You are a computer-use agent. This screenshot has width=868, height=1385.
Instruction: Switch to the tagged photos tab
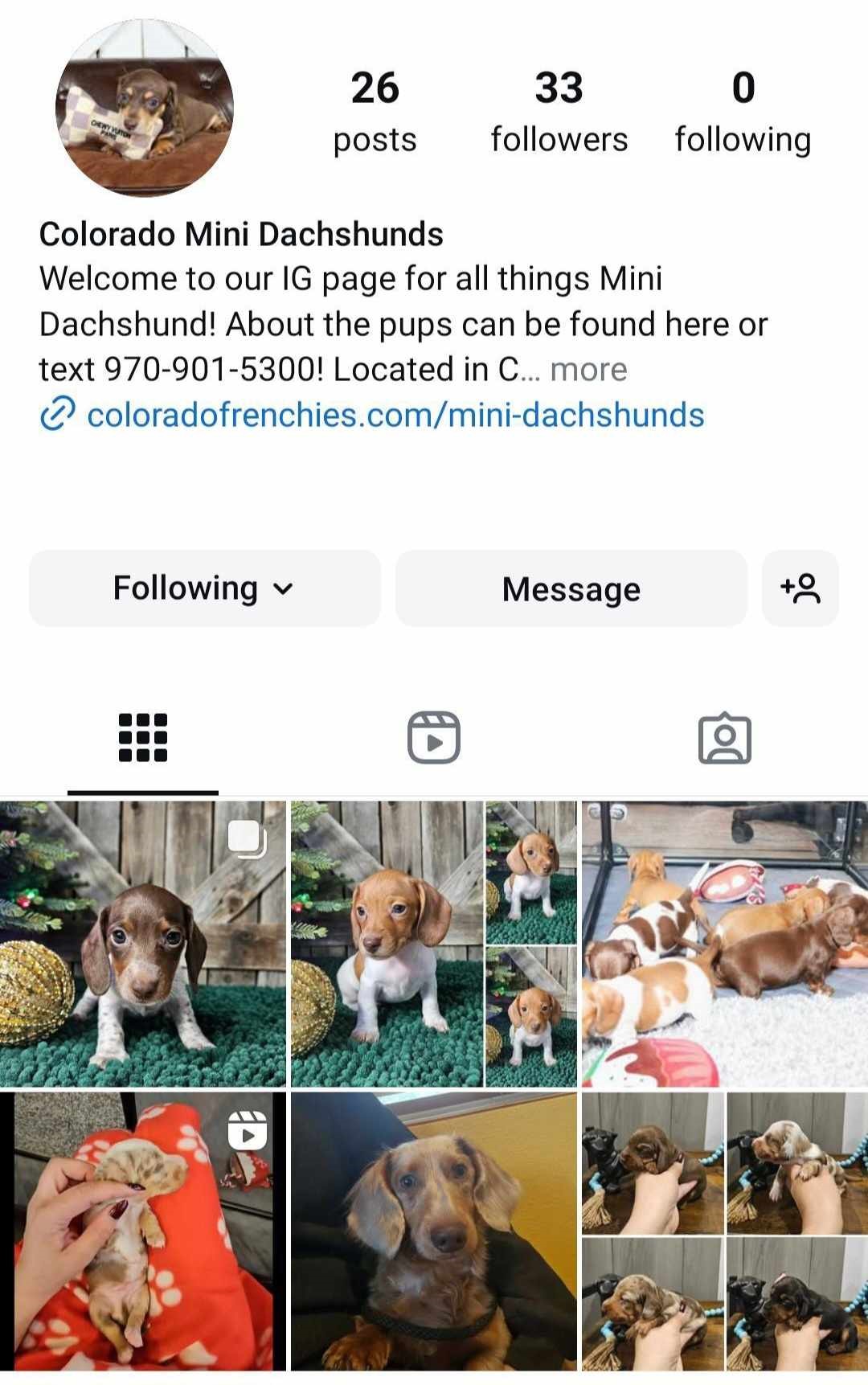pyautogui.click(x=724, y=737)
